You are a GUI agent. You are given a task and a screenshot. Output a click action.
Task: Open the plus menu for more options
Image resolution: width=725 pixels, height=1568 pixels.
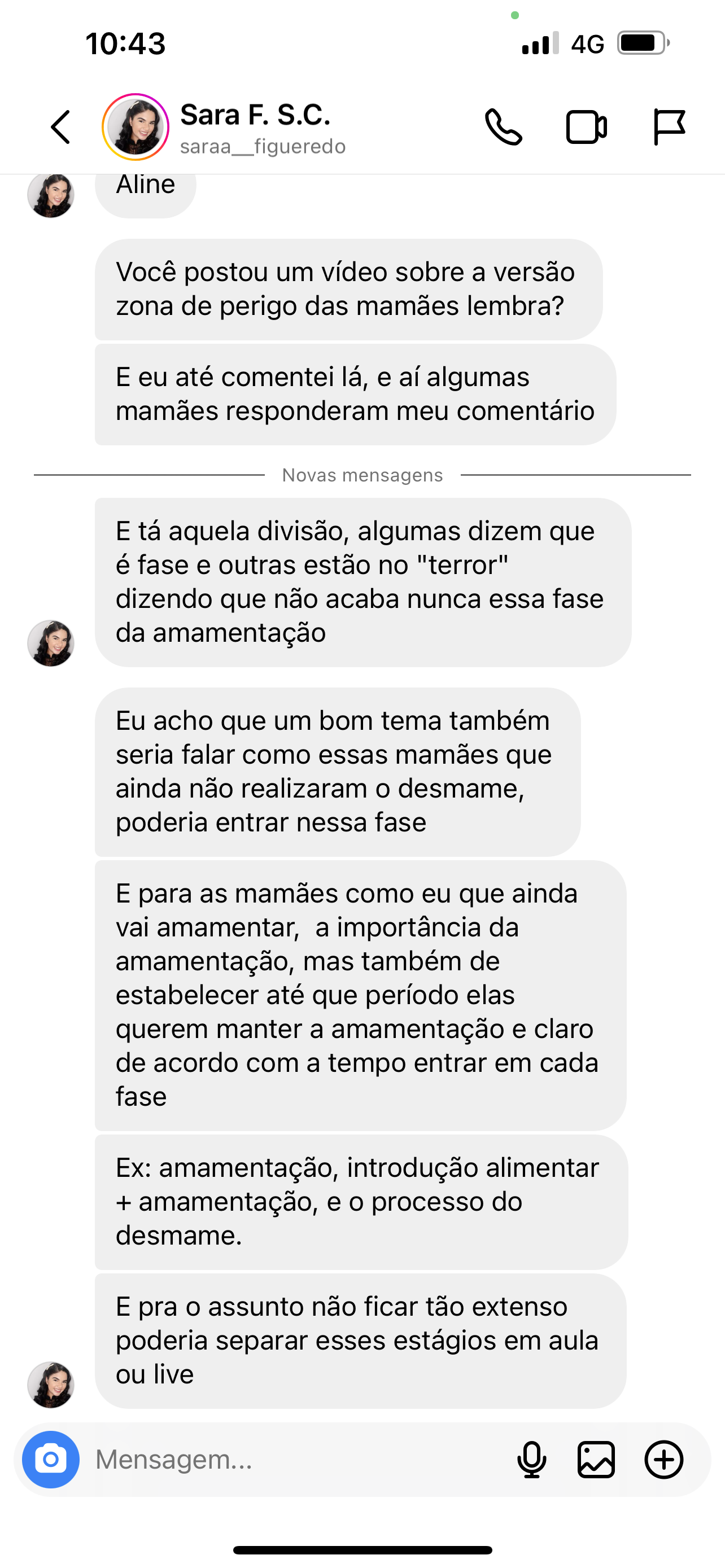(663, 1459)
